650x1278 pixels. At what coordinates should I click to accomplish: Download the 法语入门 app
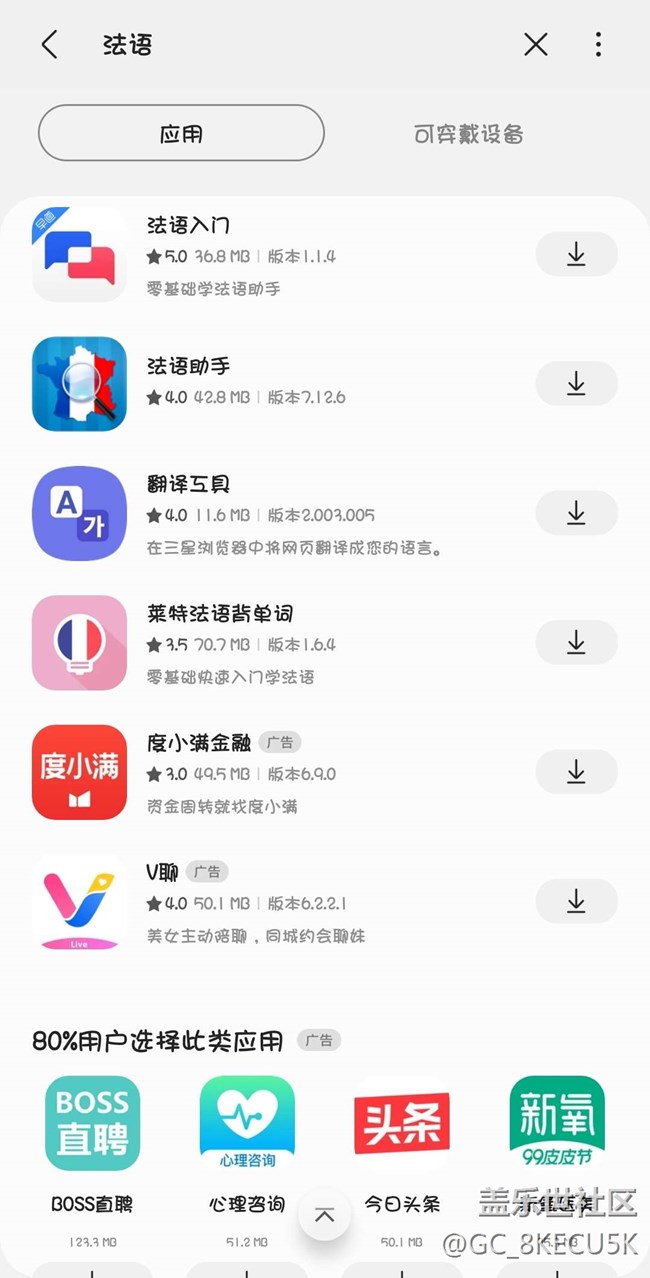pyautogui.click(x=576, y=255)
